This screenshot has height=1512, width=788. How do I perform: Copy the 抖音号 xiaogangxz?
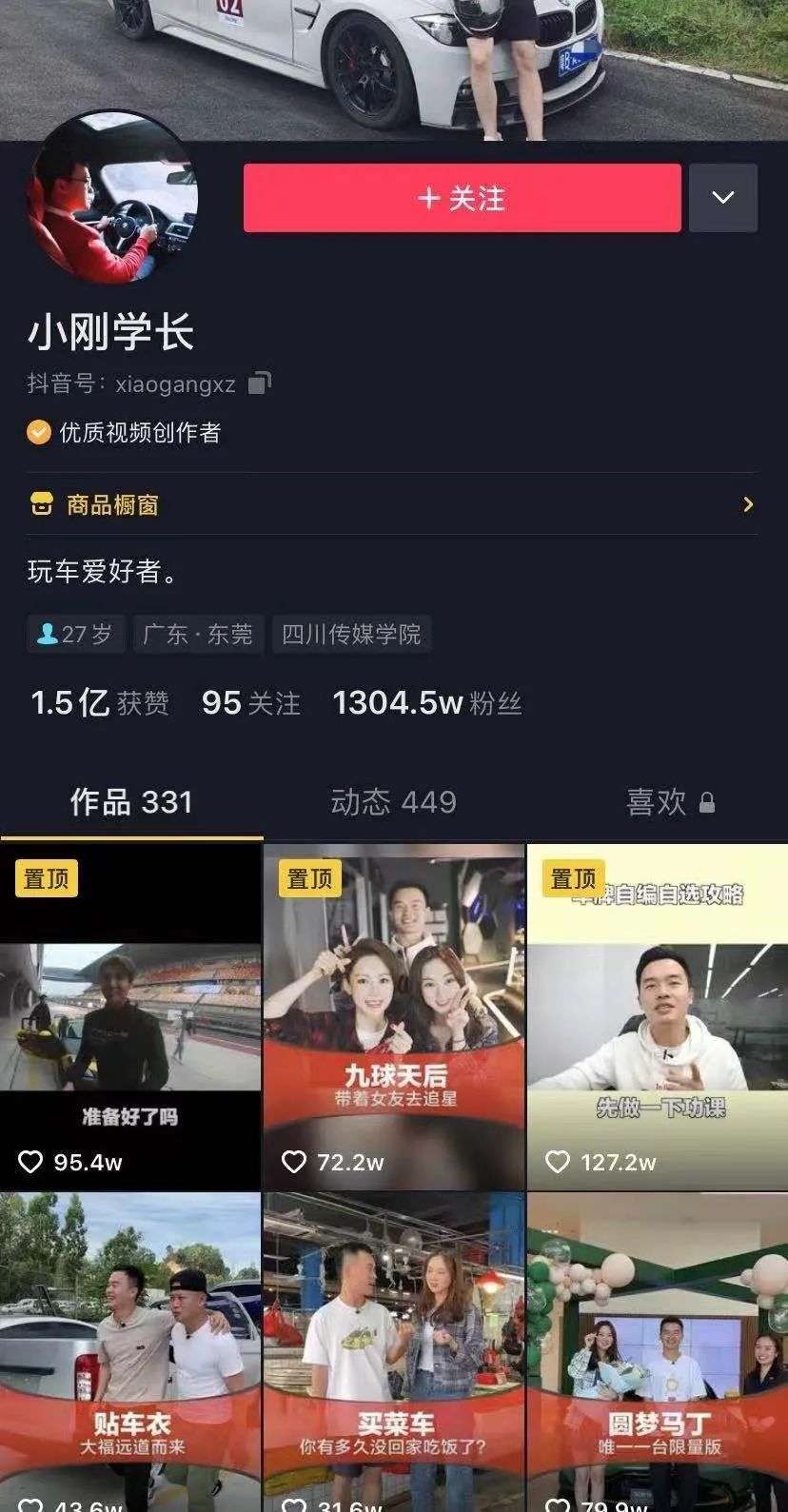(x=259, y=383)
